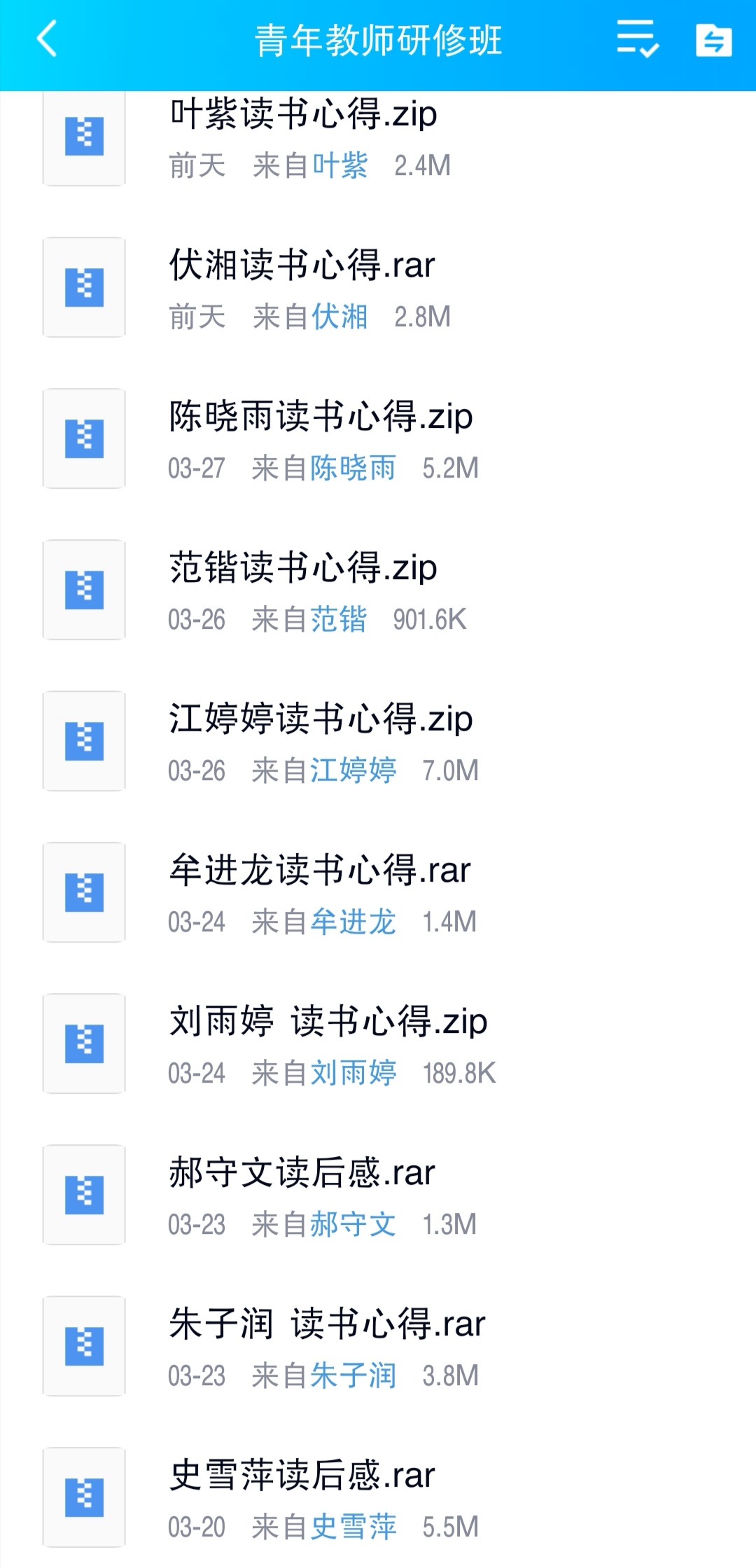Open 范锴读书心得.zip file
Screen dimensions: 756x1568
(378, 590)
